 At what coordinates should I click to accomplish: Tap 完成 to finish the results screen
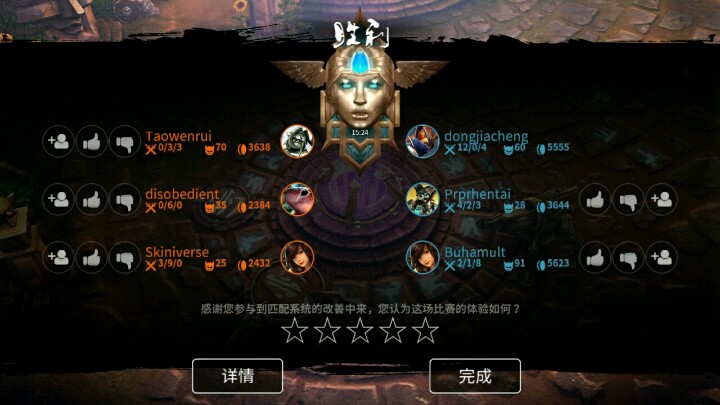475,376
